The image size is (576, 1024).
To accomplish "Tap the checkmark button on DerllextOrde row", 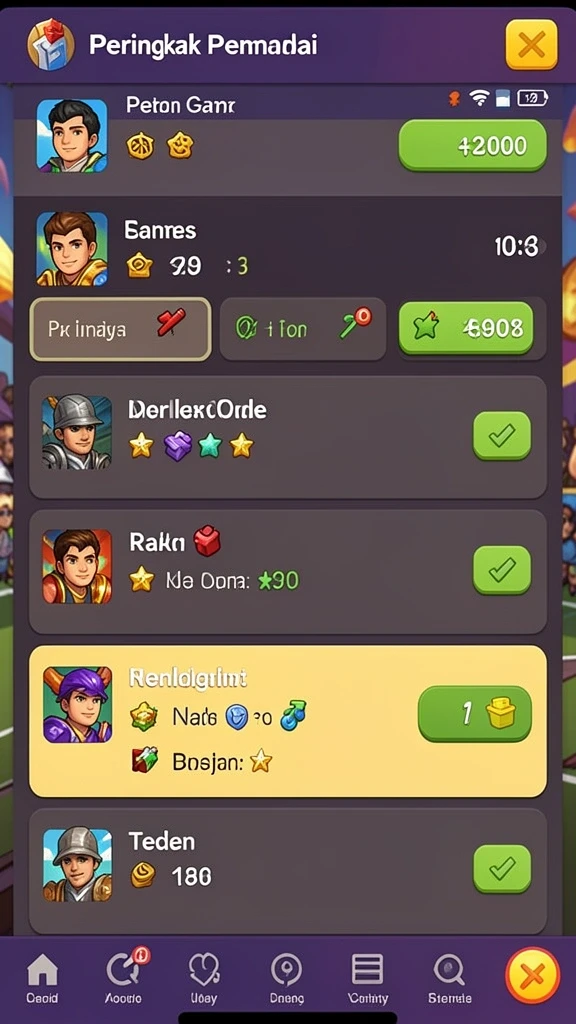I will click(x=502, y=436).
